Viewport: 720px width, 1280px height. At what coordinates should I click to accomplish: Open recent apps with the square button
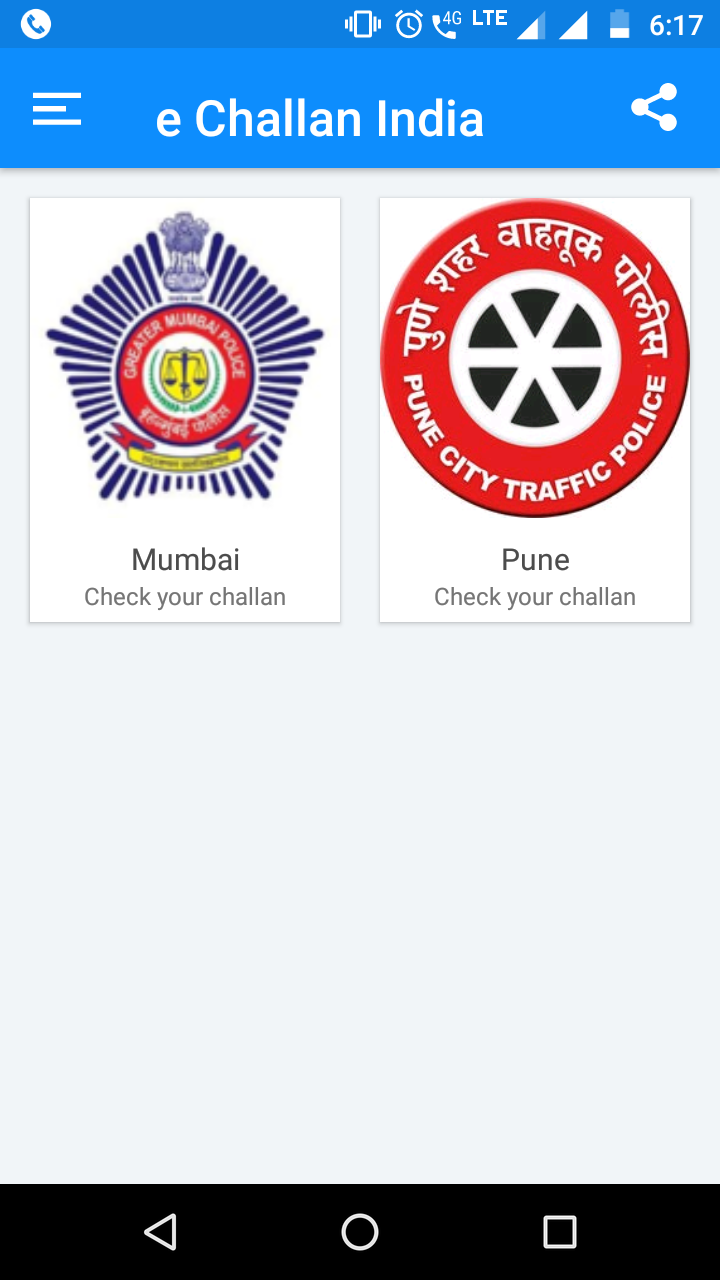click(560, 1232)
